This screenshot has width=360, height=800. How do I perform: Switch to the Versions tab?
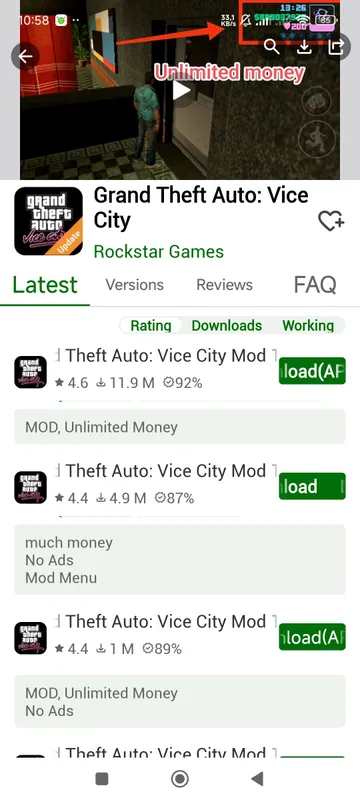(135, 285)
